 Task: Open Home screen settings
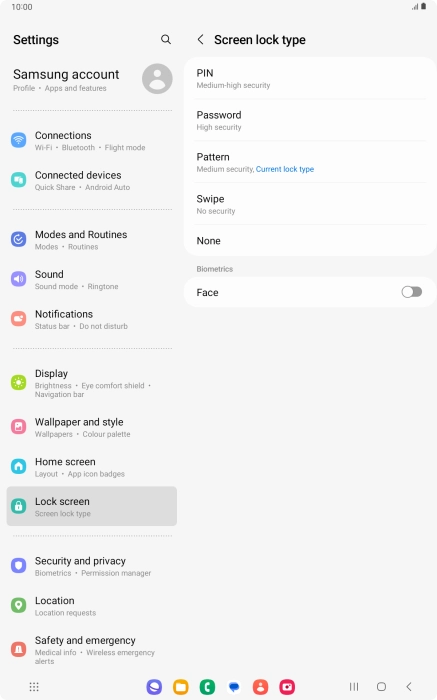(92, 467)
